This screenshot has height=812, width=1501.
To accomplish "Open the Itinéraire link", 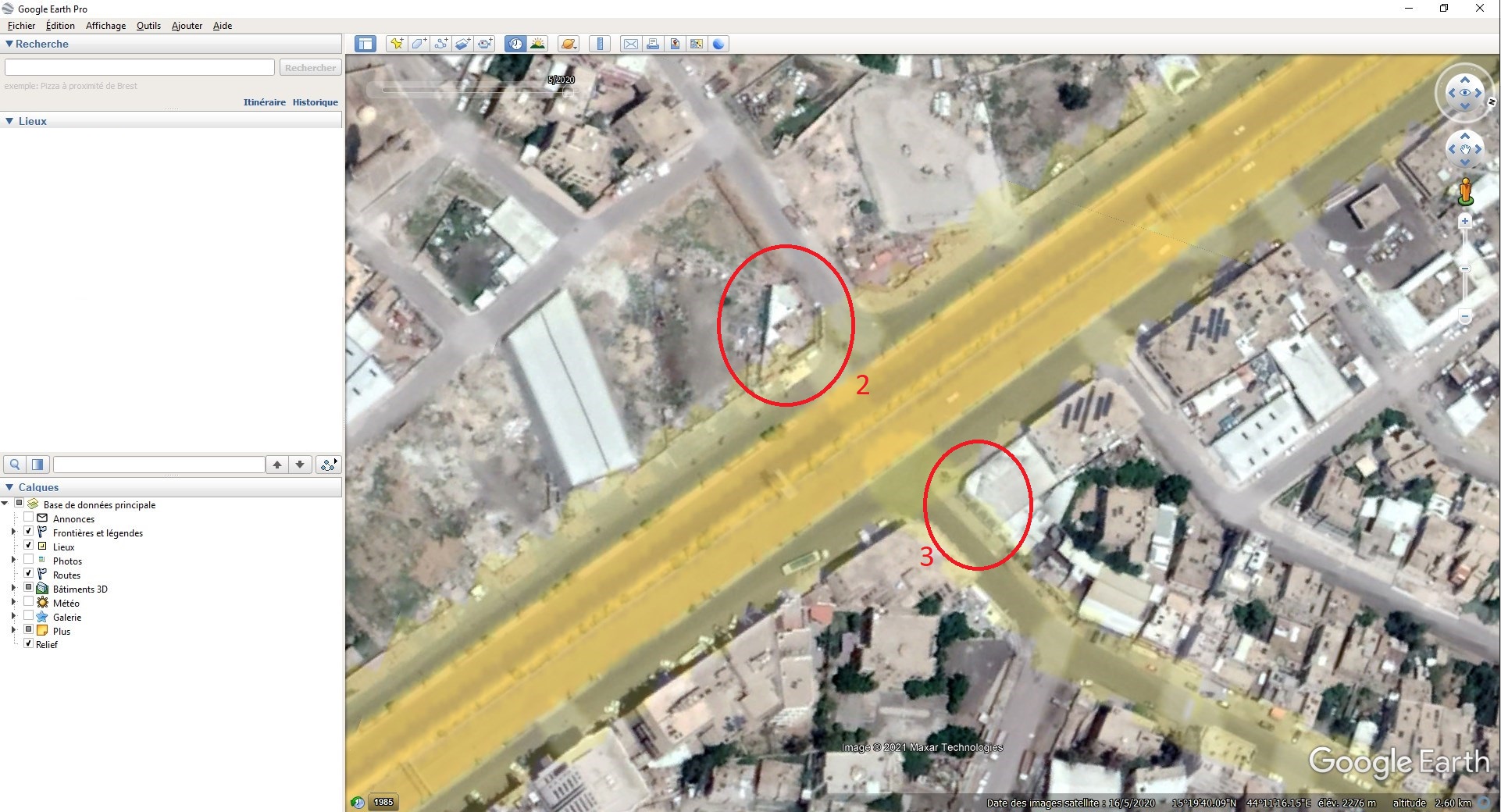I will tap(264, 102).
